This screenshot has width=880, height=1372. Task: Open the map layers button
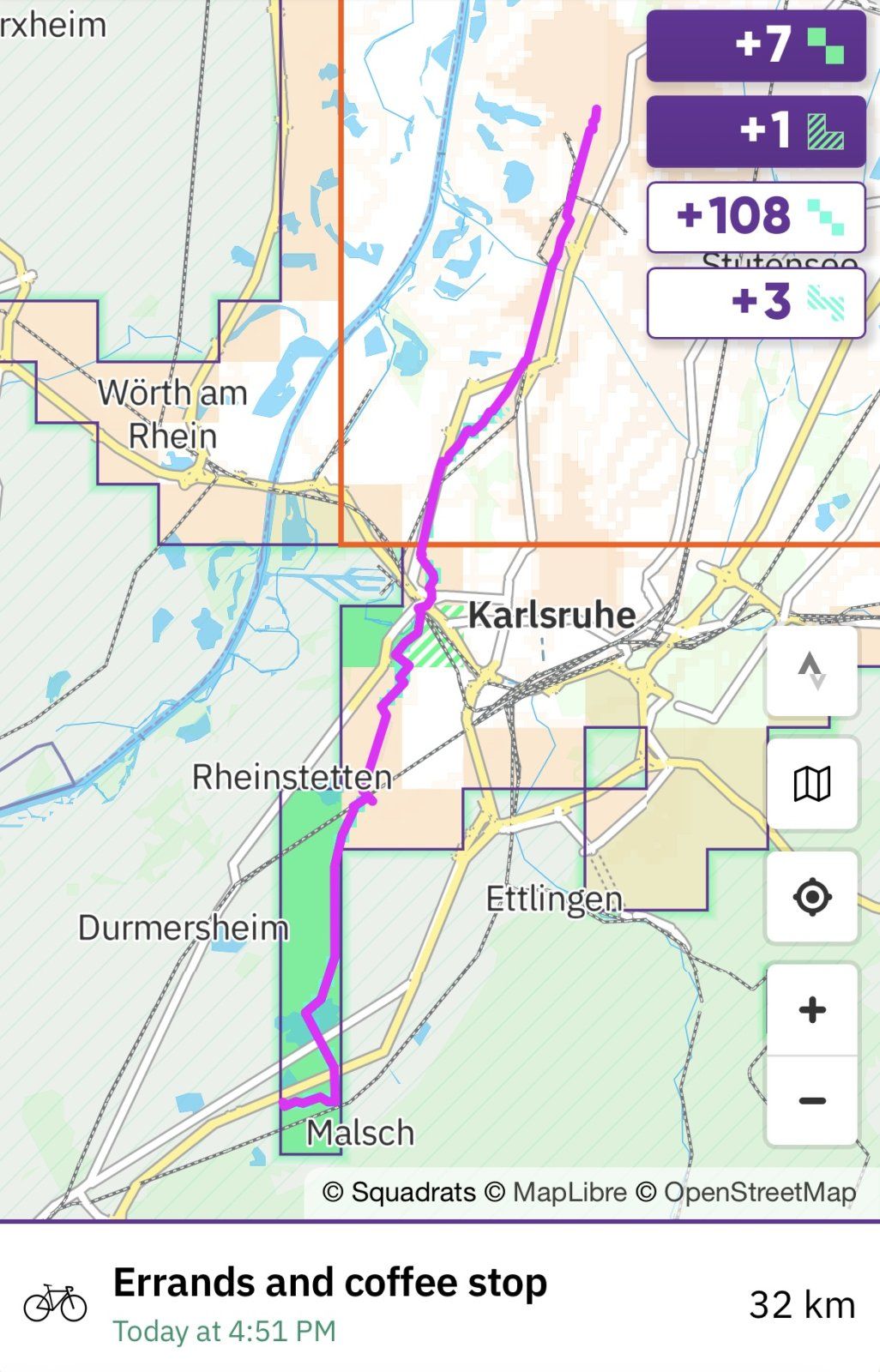point(811,783)
